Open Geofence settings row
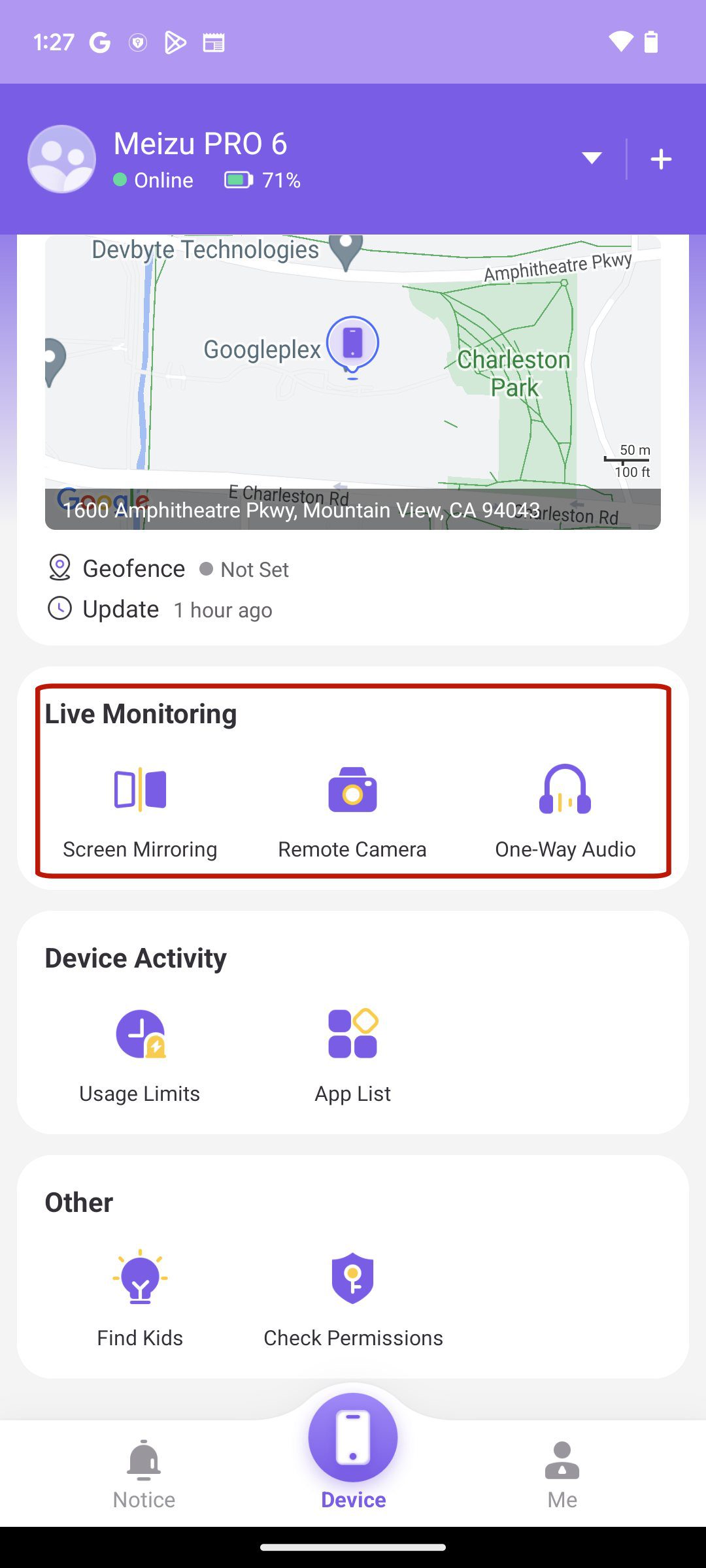 [x=169, y=568]
